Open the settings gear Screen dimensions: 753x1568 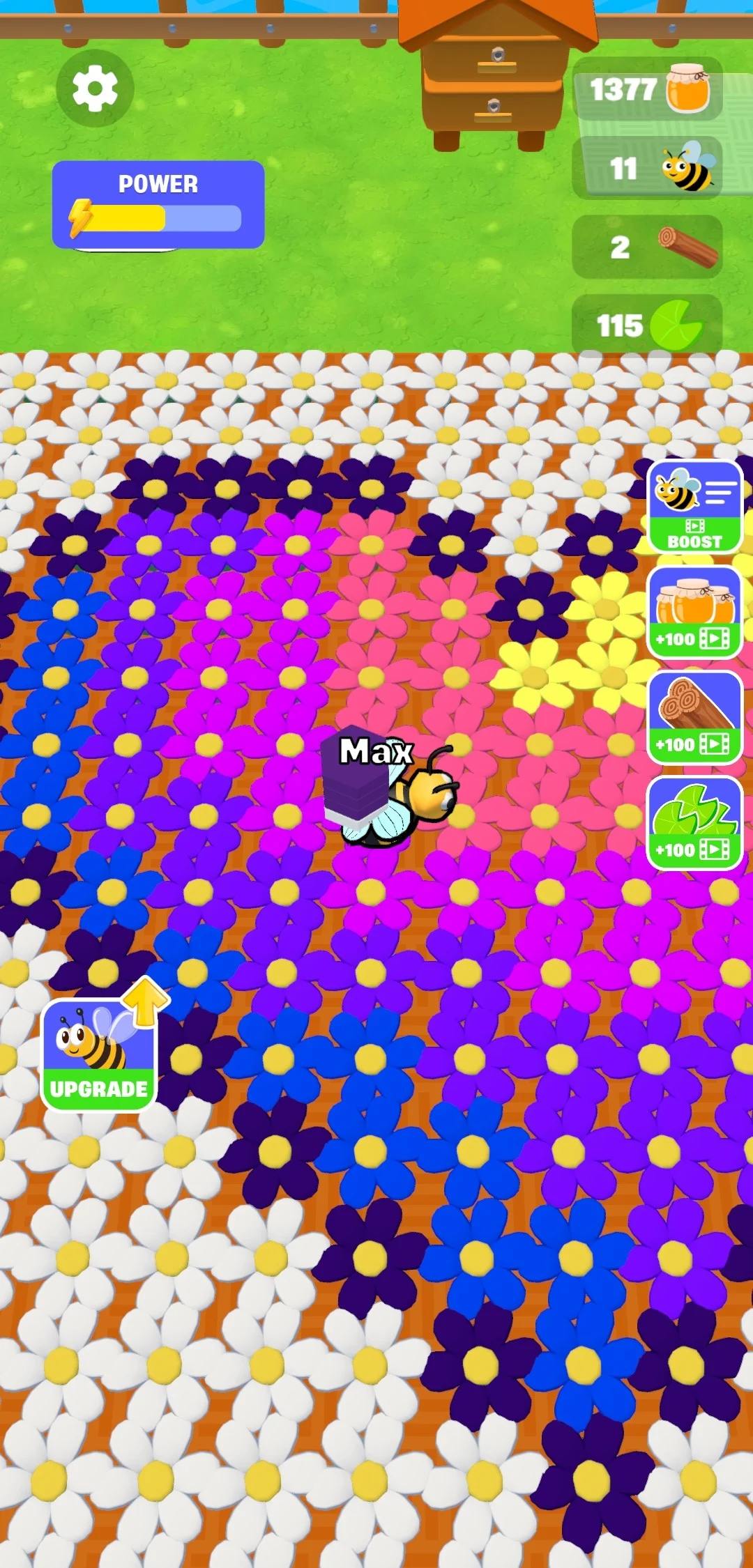pos(95,89)
